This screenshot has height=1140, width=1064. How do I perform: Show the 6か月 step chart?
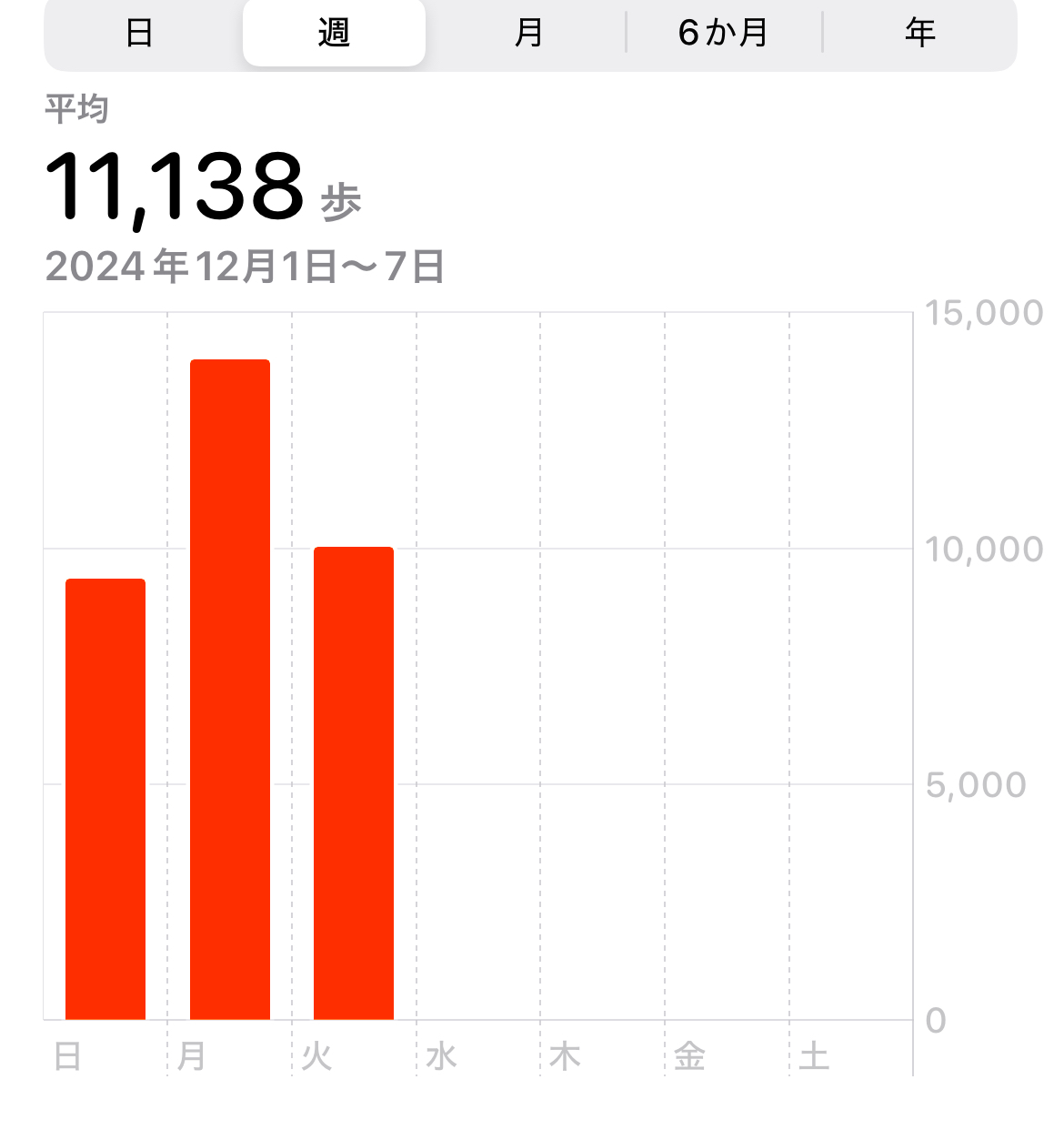pos(724,34)
